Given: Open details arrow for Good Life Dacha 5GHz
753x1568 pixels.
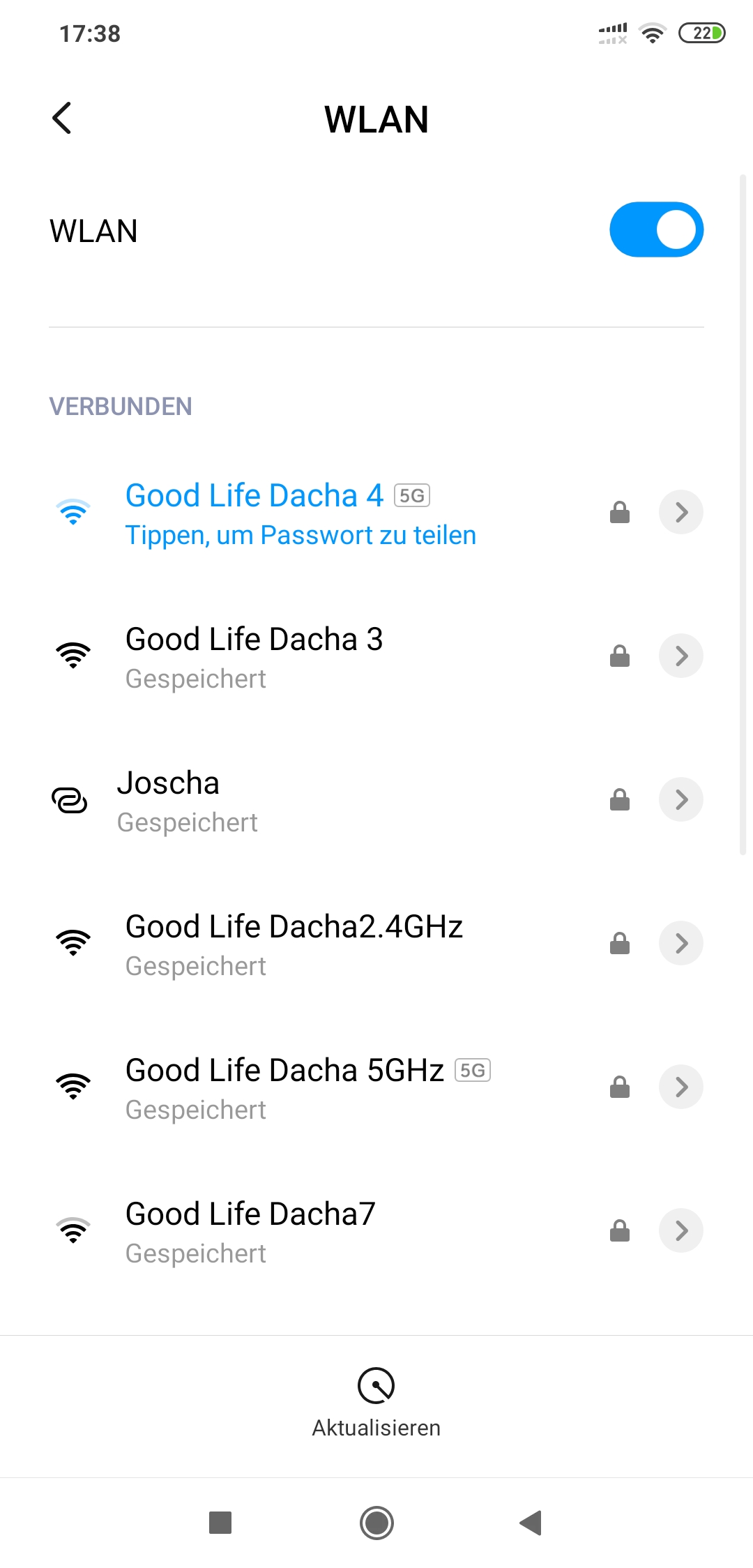Looking at the screenshot, I should [681, 1087].
